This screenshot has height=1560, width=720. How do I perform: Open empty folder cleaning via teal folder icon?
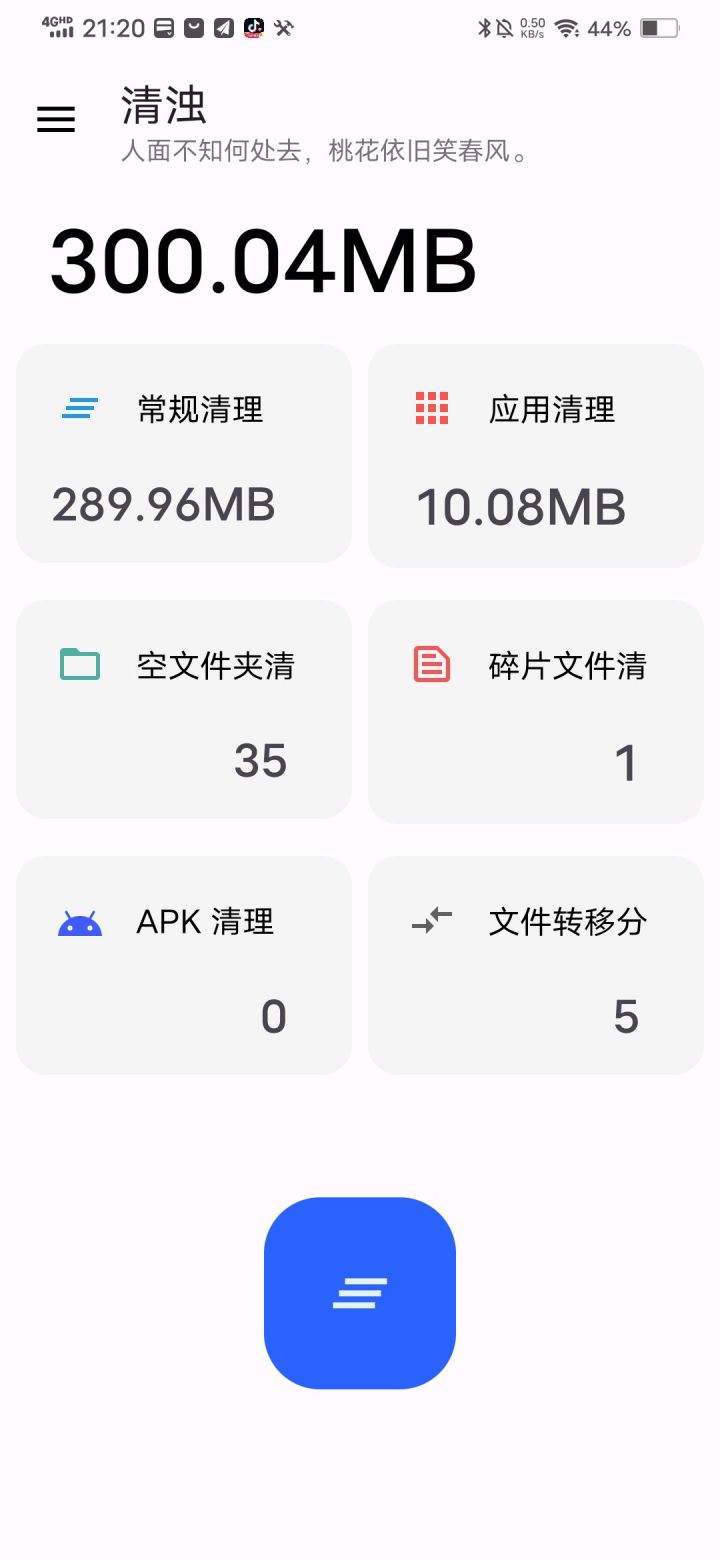tap(78, 664)
